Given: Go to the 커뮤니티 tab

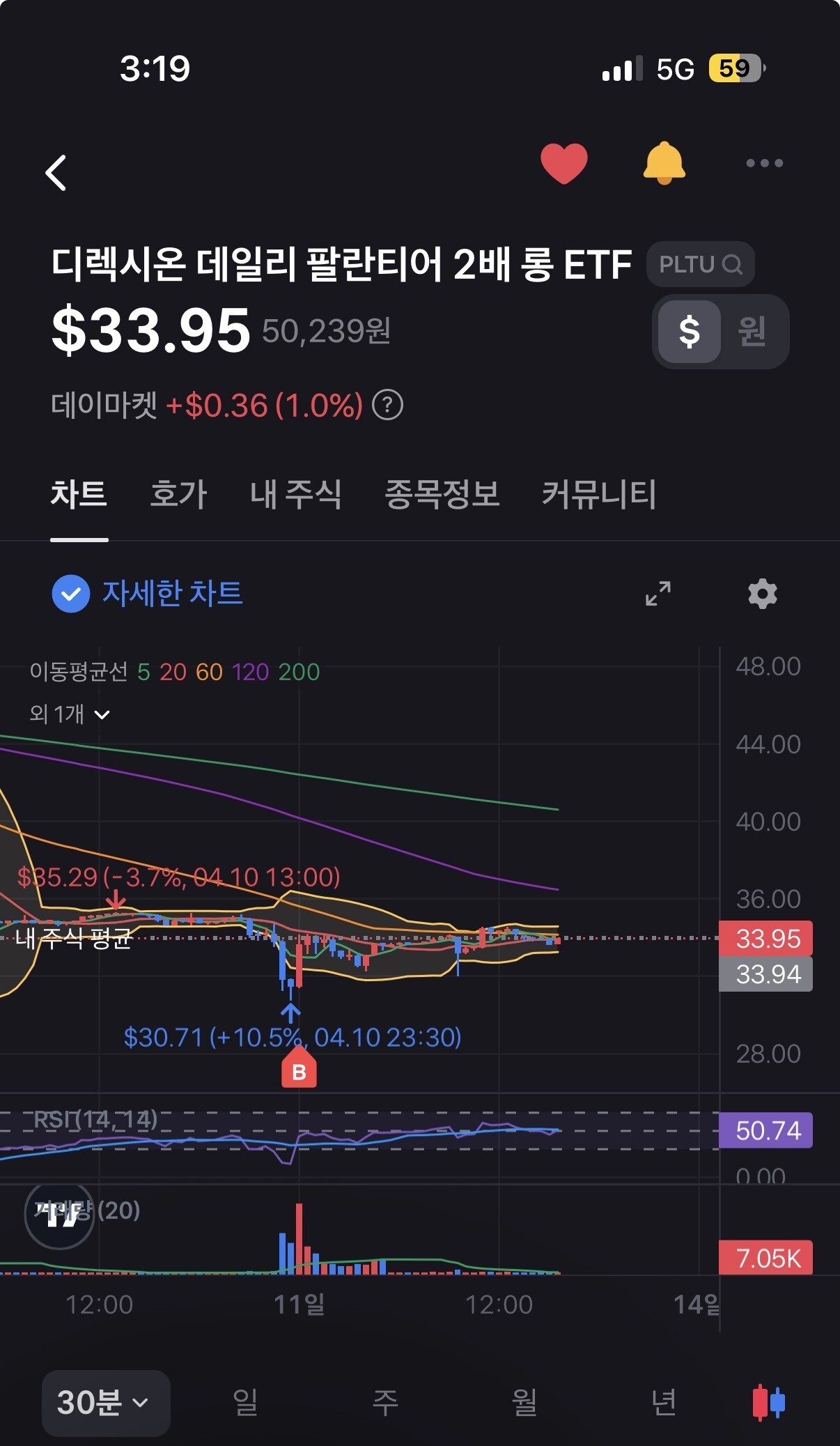Looking at the screenshot, I should click(x=599, y=495).
